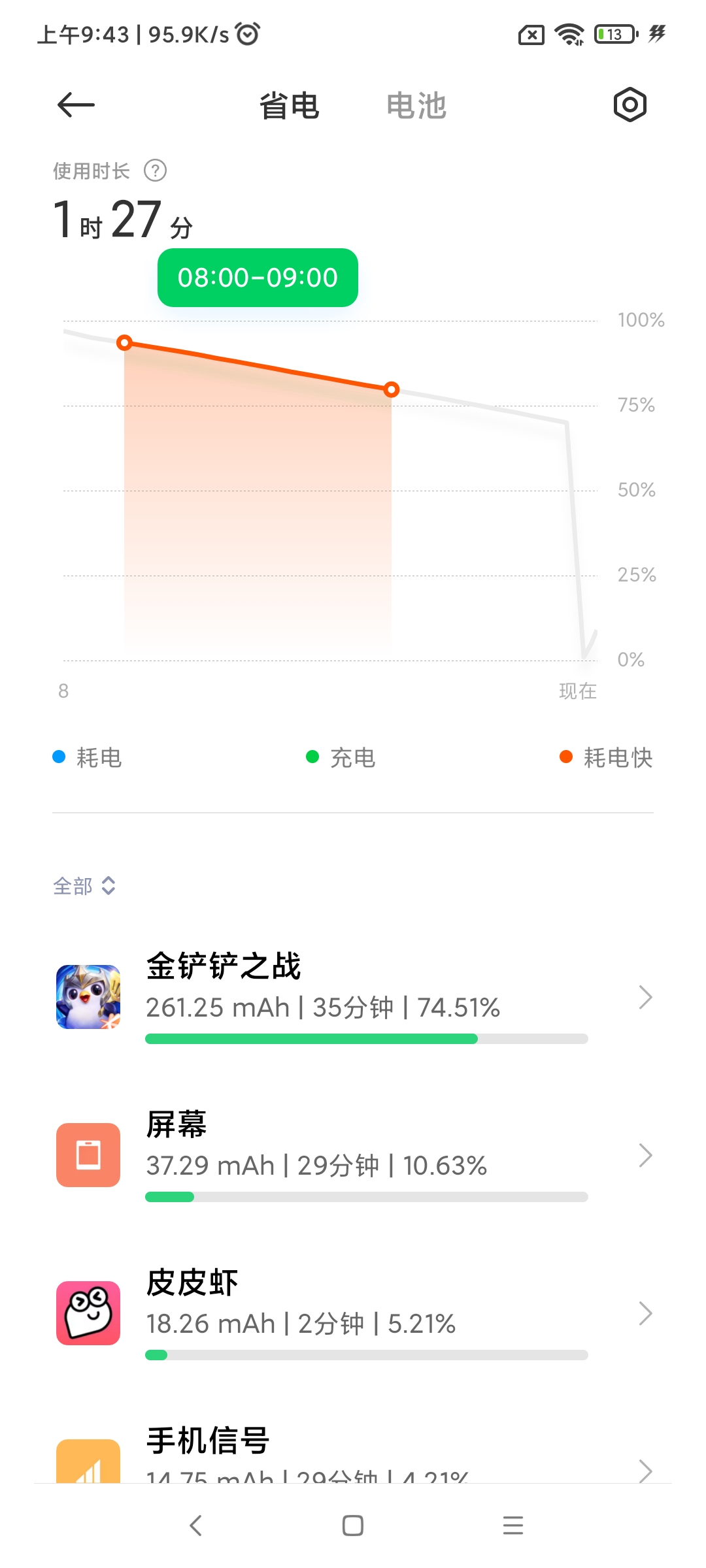706x1568 pixels.
Task: Open the 使用时长 help question mark
Action: 155,171
